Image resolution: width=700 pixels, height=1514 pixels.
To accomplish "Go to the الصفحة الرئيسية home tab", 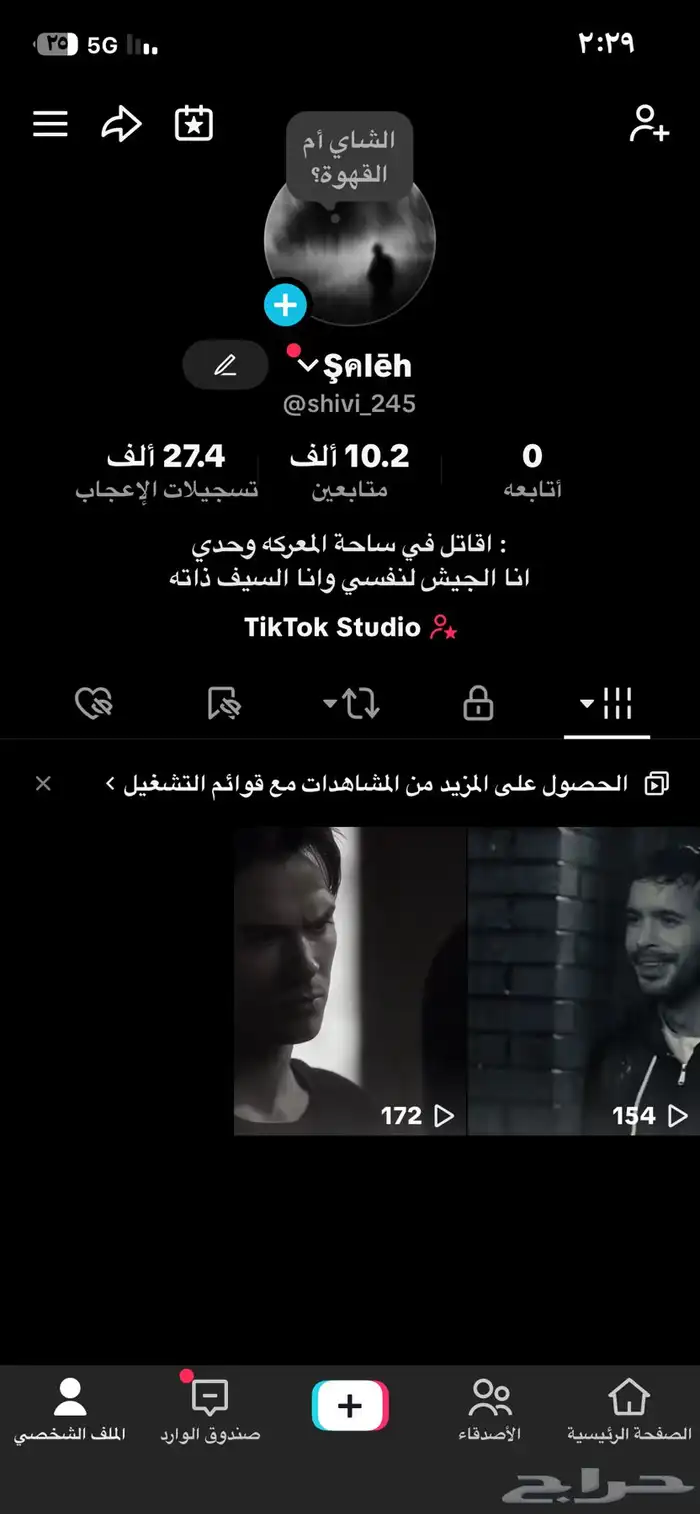I will coord(629,1408).
